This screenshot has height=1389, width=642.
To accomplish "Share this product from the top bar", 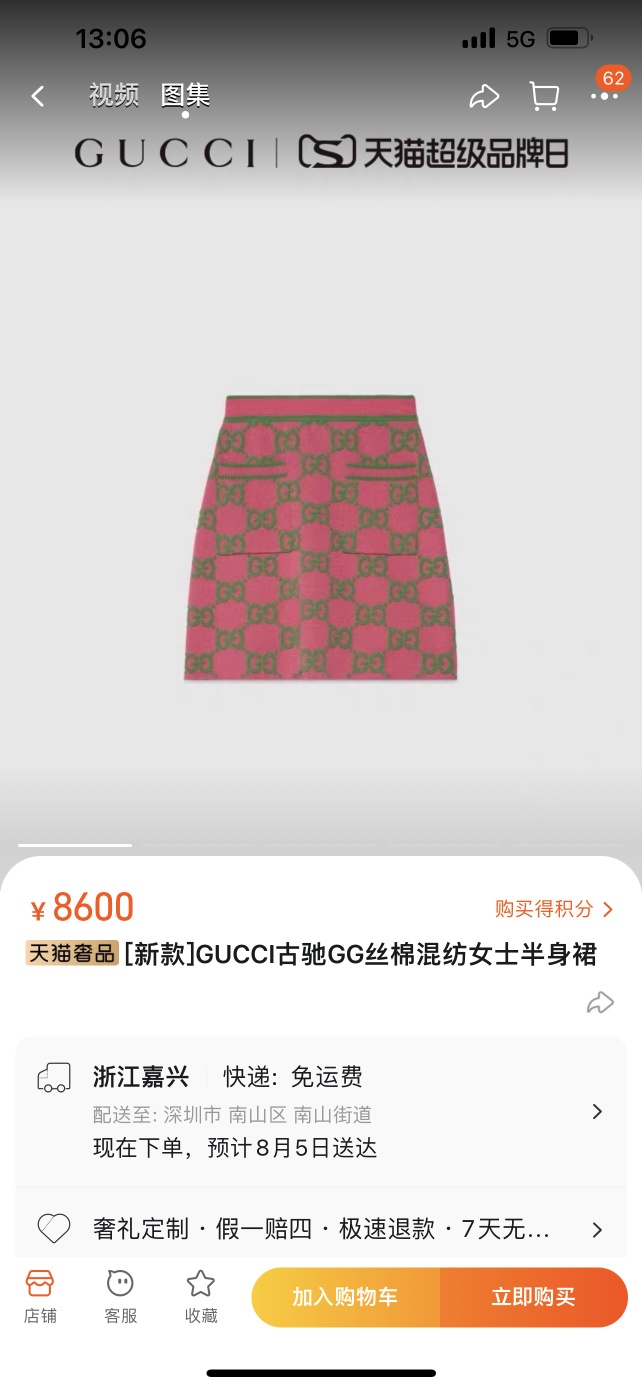I will click(484, 97).
